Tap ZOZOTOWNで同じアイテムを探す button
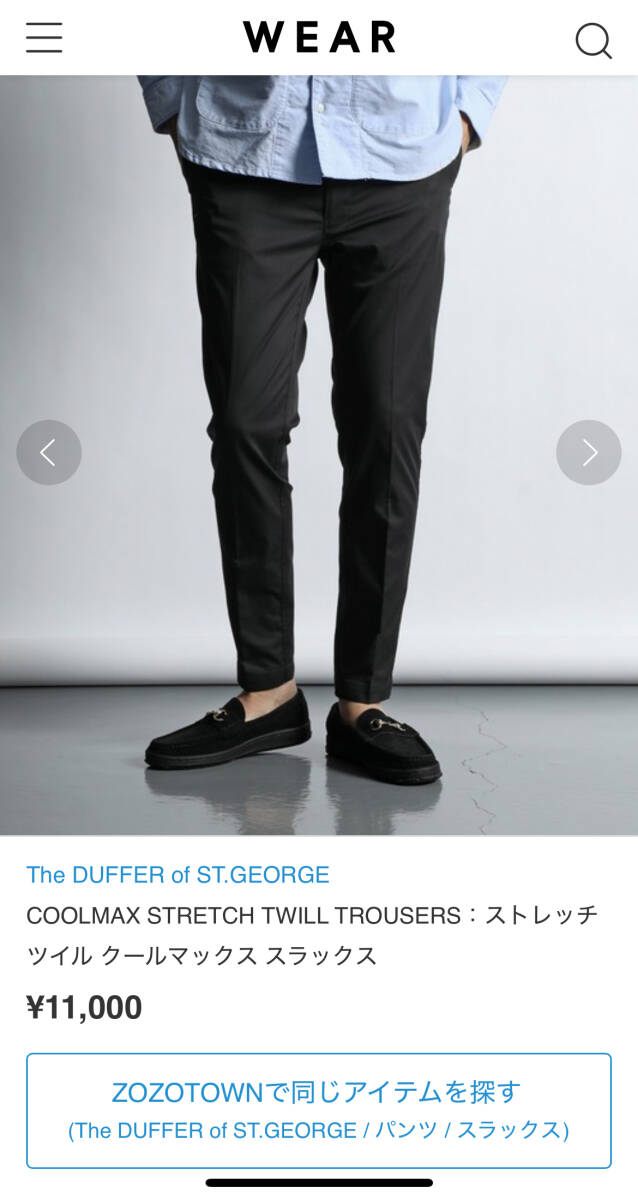638x1200 pixels. [319, 1110]
